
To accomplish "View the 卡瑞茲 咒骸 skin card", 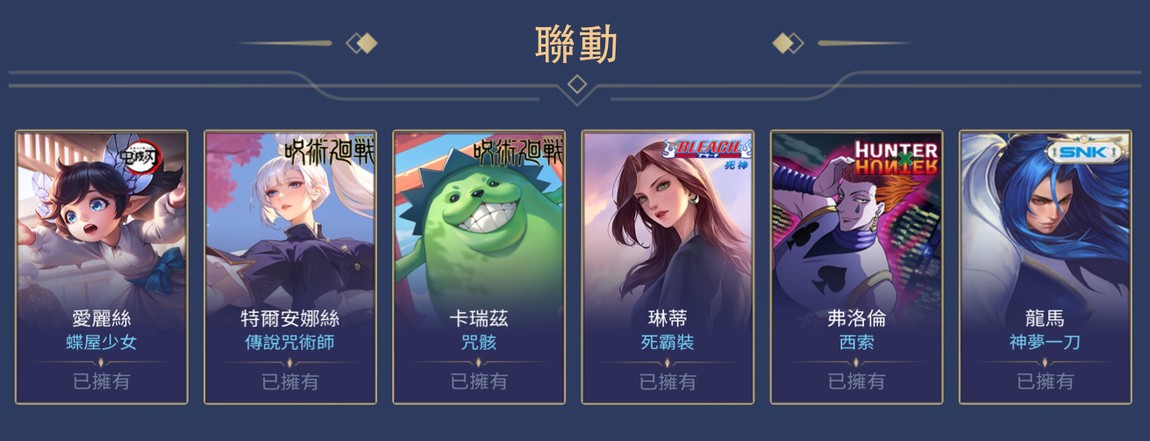I will 479,265.
